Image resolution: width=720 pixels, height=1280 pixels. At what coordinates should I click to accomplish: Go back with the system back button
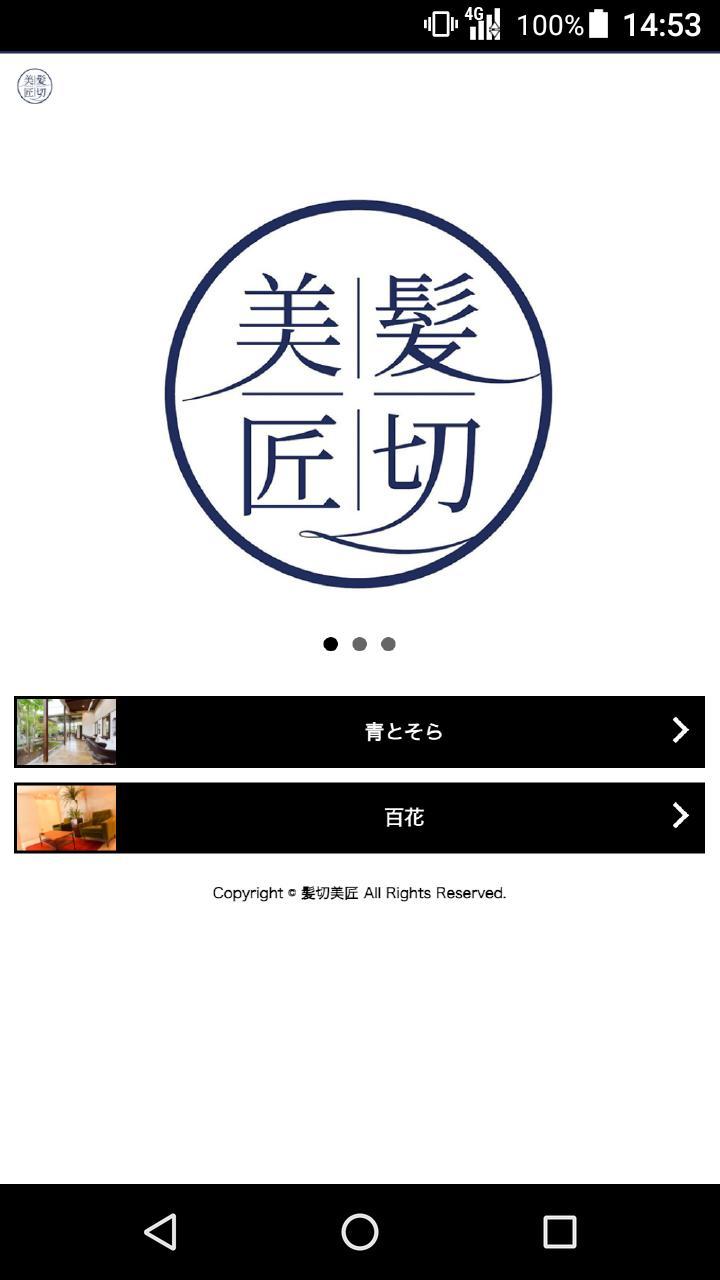[160, 1232]
